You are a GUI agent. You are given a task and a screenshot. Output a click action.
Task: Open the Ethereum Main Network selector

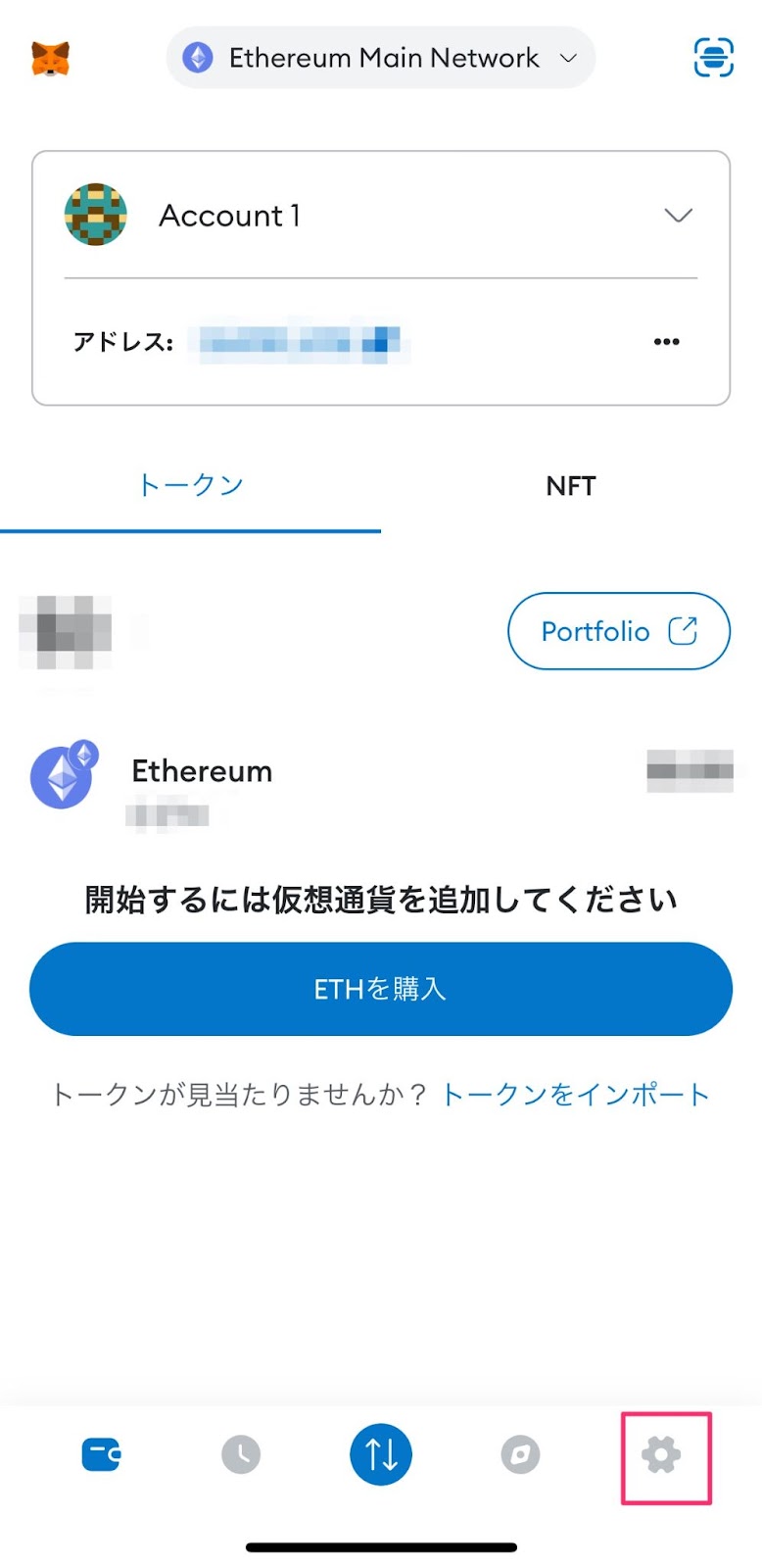point(381,58)
